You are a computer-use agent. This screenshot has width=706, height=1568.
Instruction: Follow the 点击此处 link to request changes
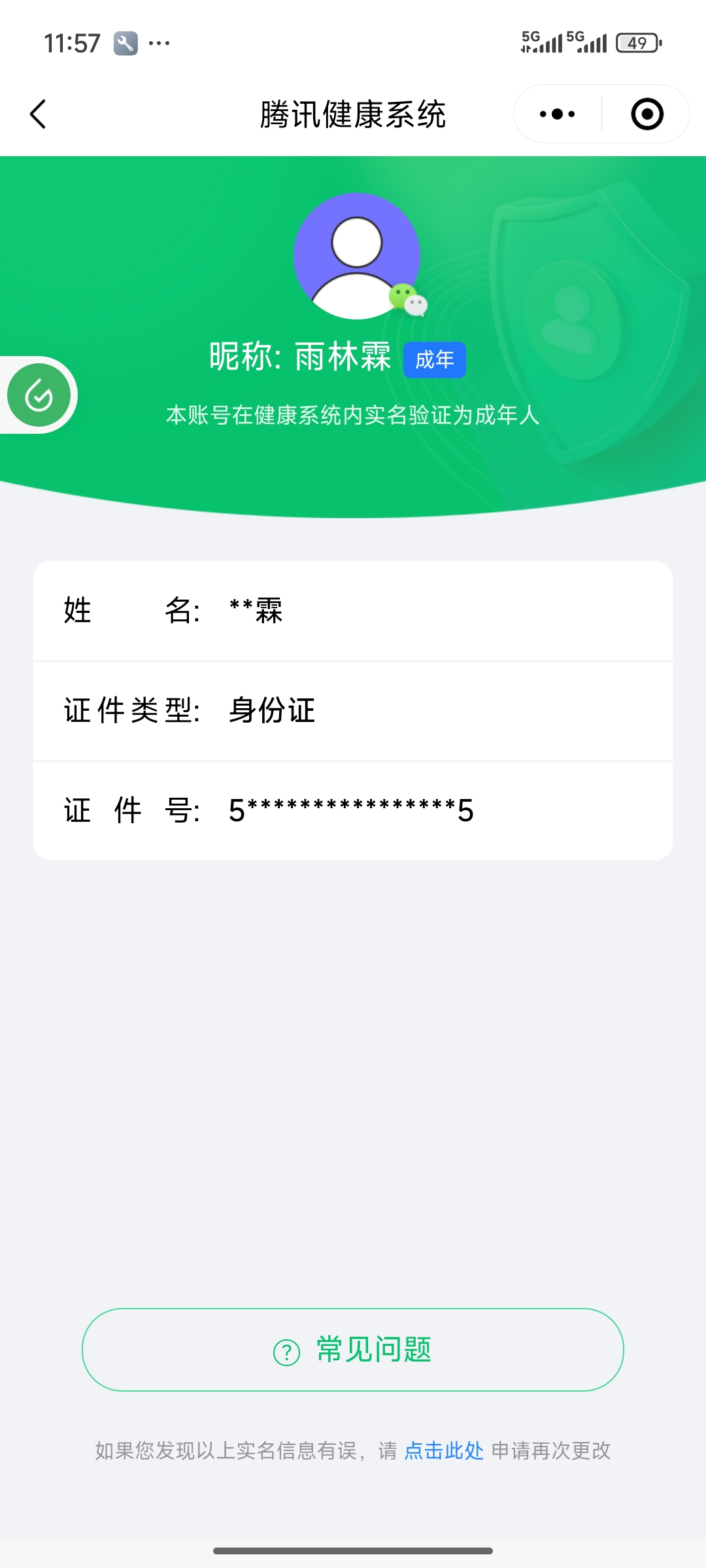pyautogui.click(x=444, y=1451)
